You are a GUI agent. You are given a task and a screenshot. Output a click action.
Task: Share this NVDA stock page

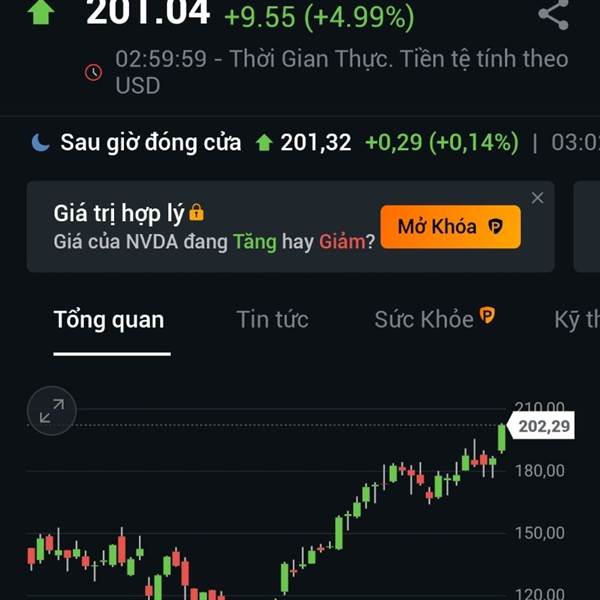coord(553,14)
